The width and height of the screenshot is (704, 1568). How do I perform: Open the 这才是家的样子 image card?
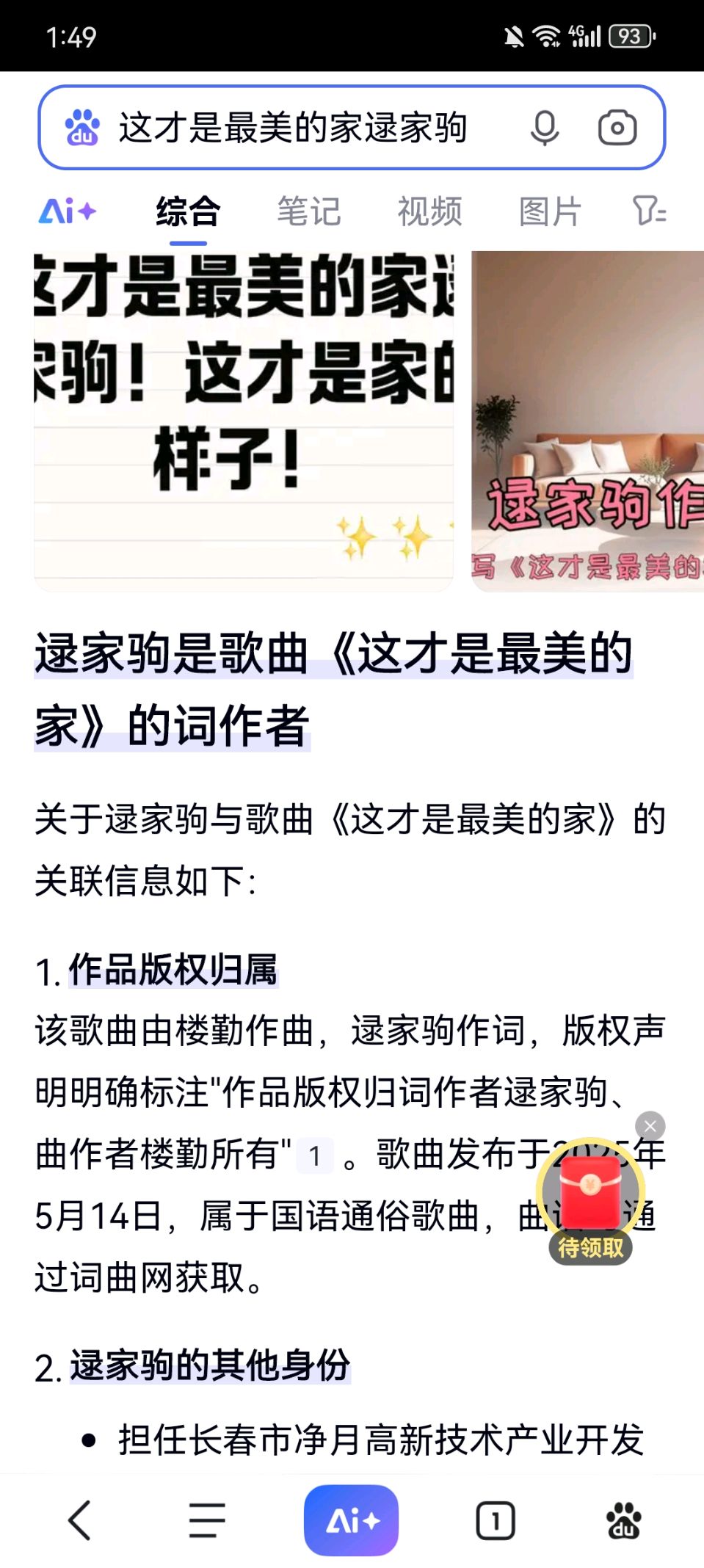(244, 421)
